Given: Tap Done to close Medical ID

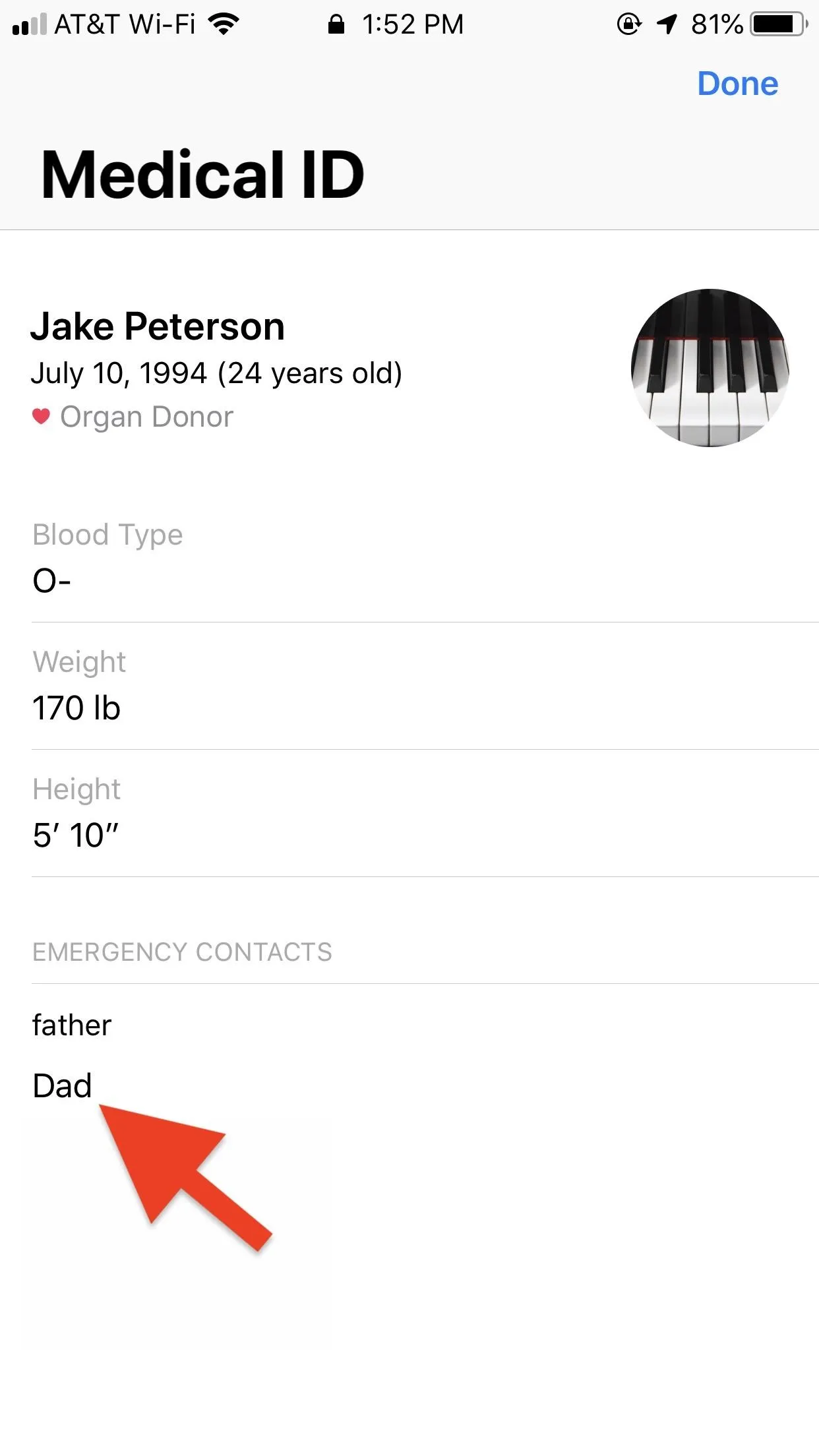Looking at the screenshot, I should 738,84.
